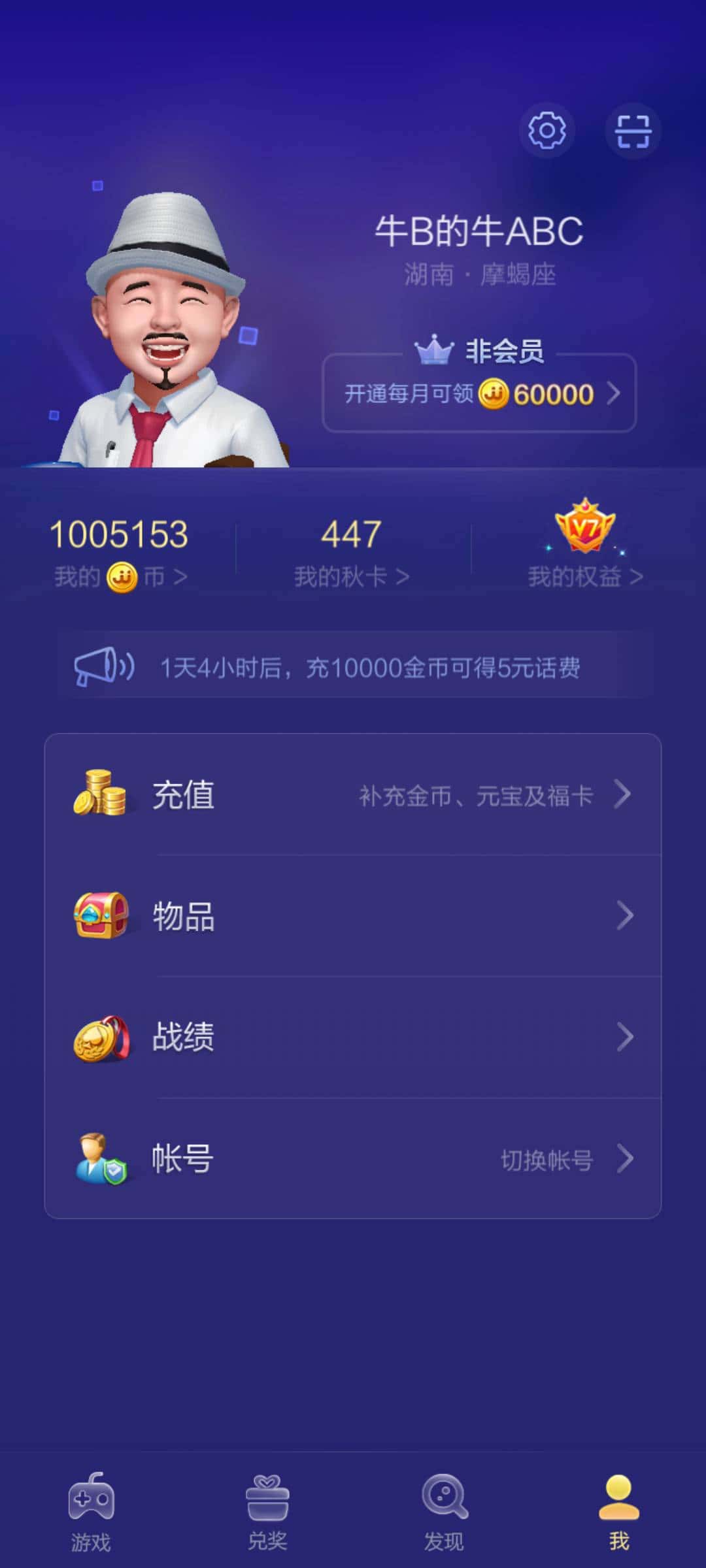
Task: Open the settings gear icon
Action: click(548, 131)
